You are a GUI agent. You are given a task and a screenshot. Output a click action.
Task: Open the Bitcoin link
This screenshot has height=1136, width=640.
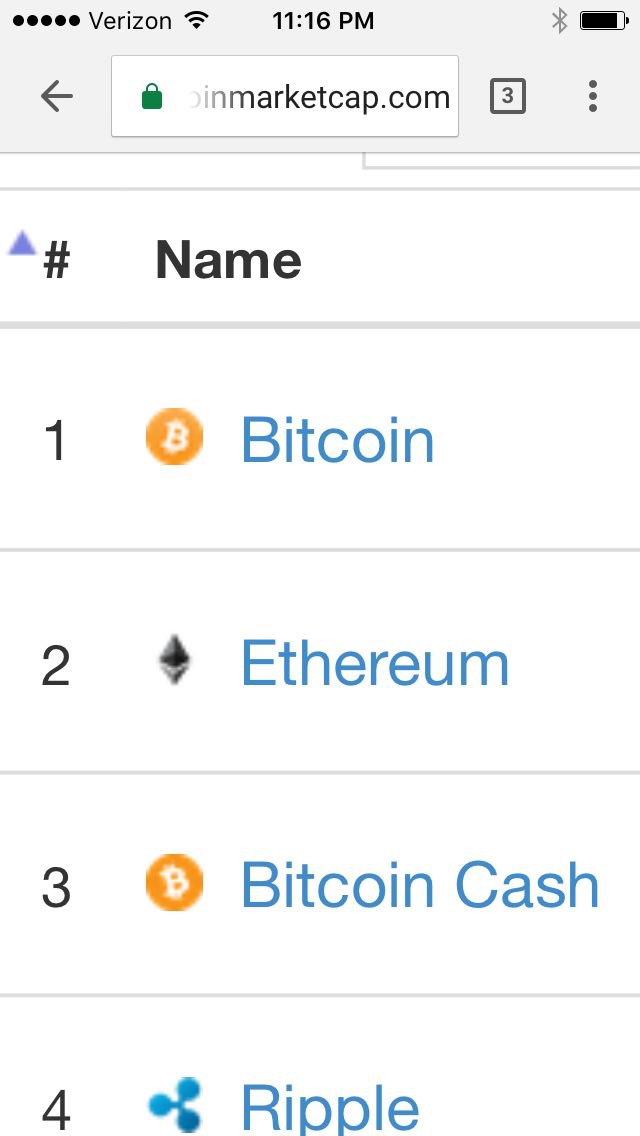(337, 439)
